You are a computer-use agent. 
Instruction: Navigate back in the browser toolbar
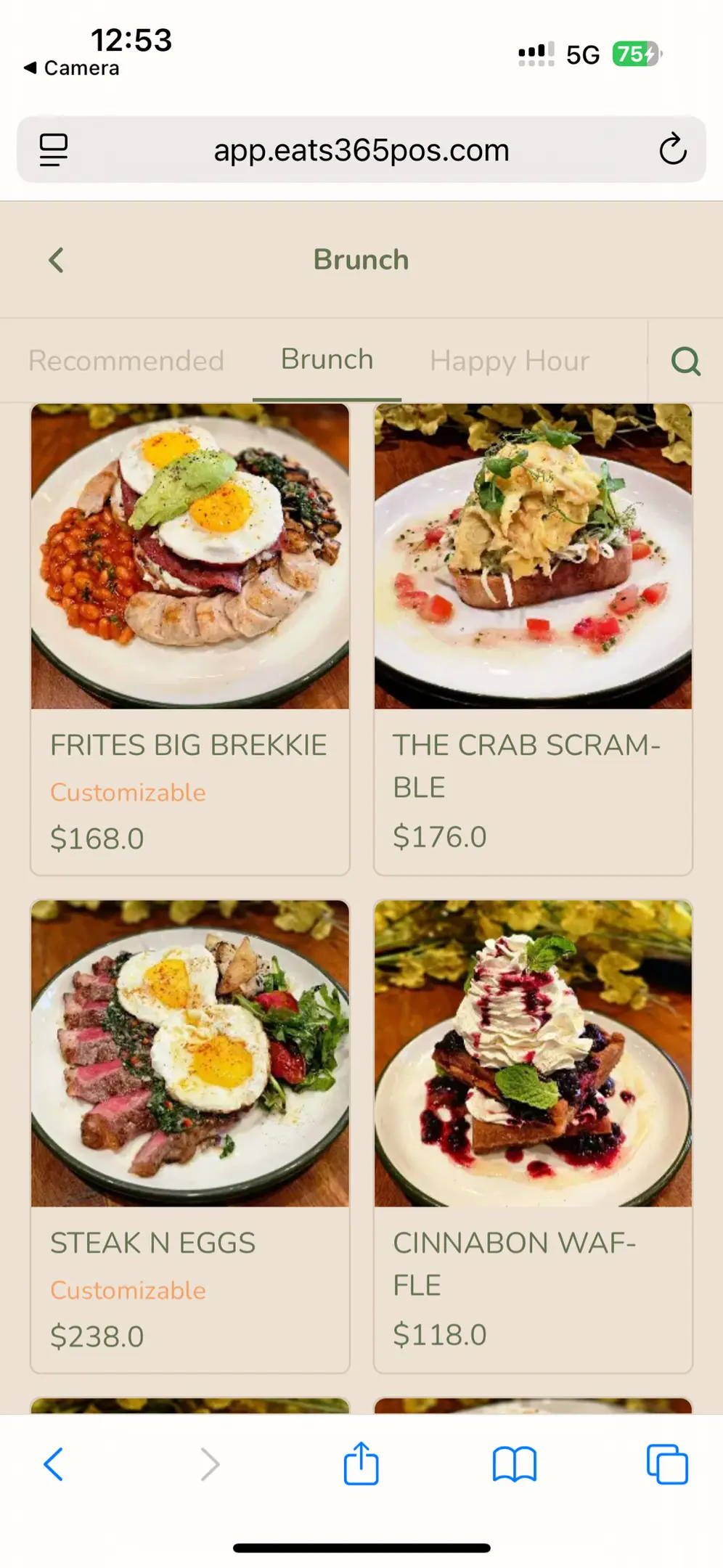tap(54, 1464)
